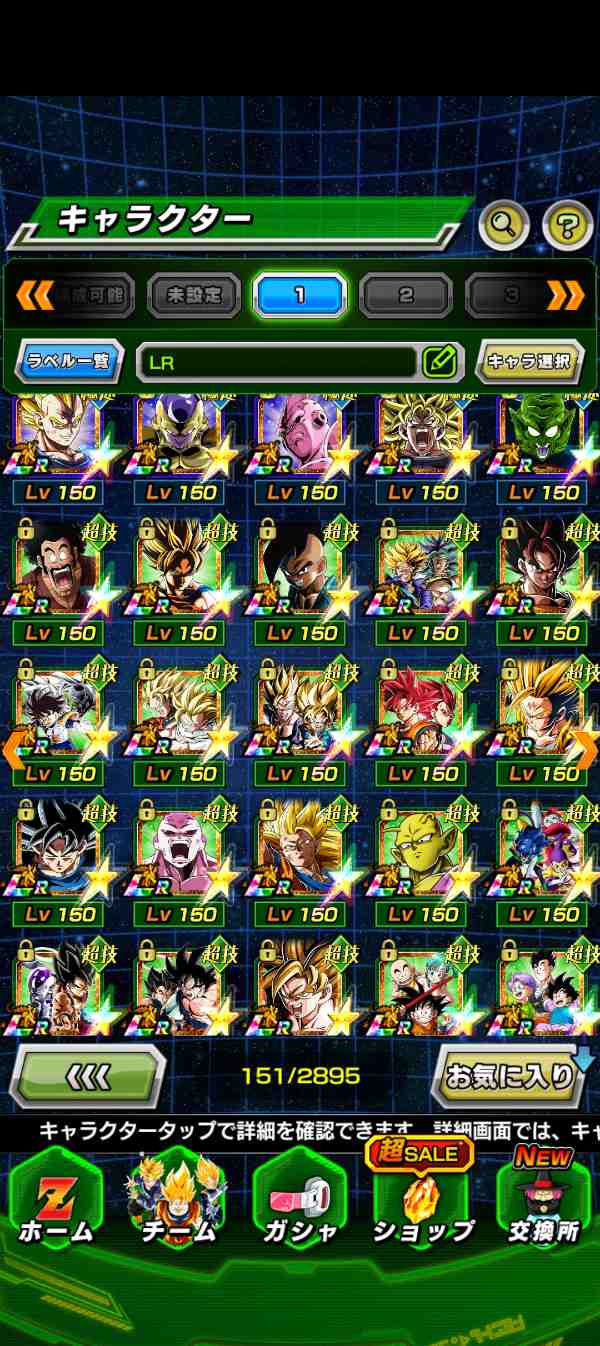
Task: Switch to label tab 2
Action: click(x=405, y=295)
